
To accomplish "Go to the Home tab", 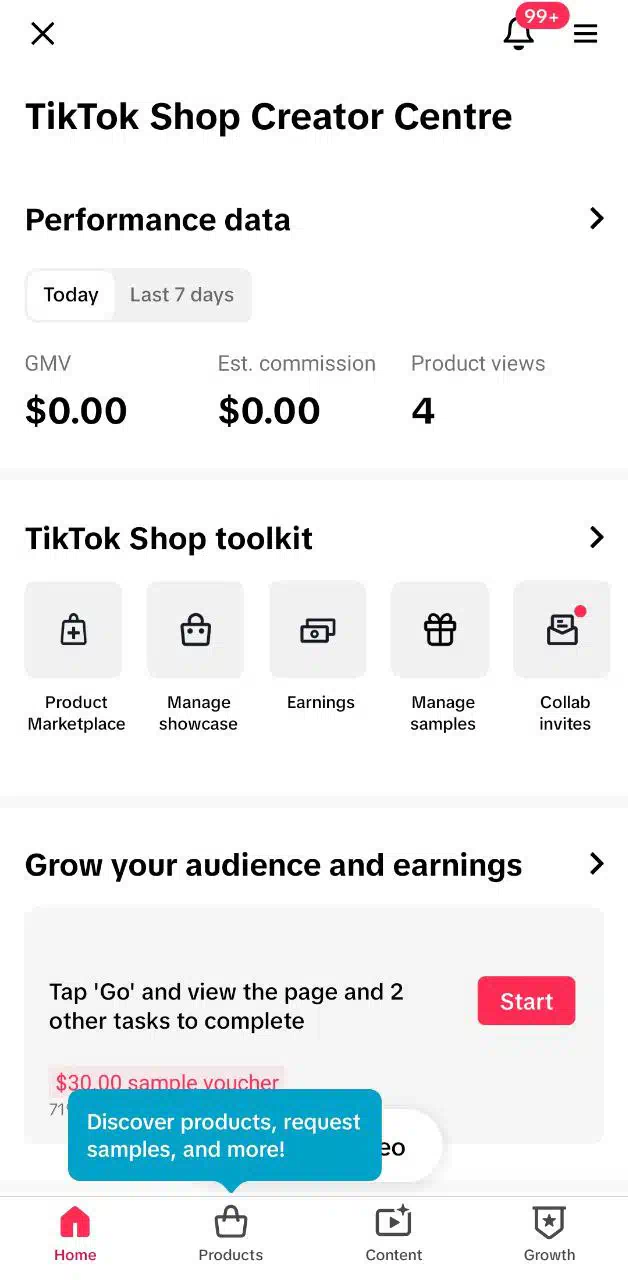I will tap(75, 1234).
